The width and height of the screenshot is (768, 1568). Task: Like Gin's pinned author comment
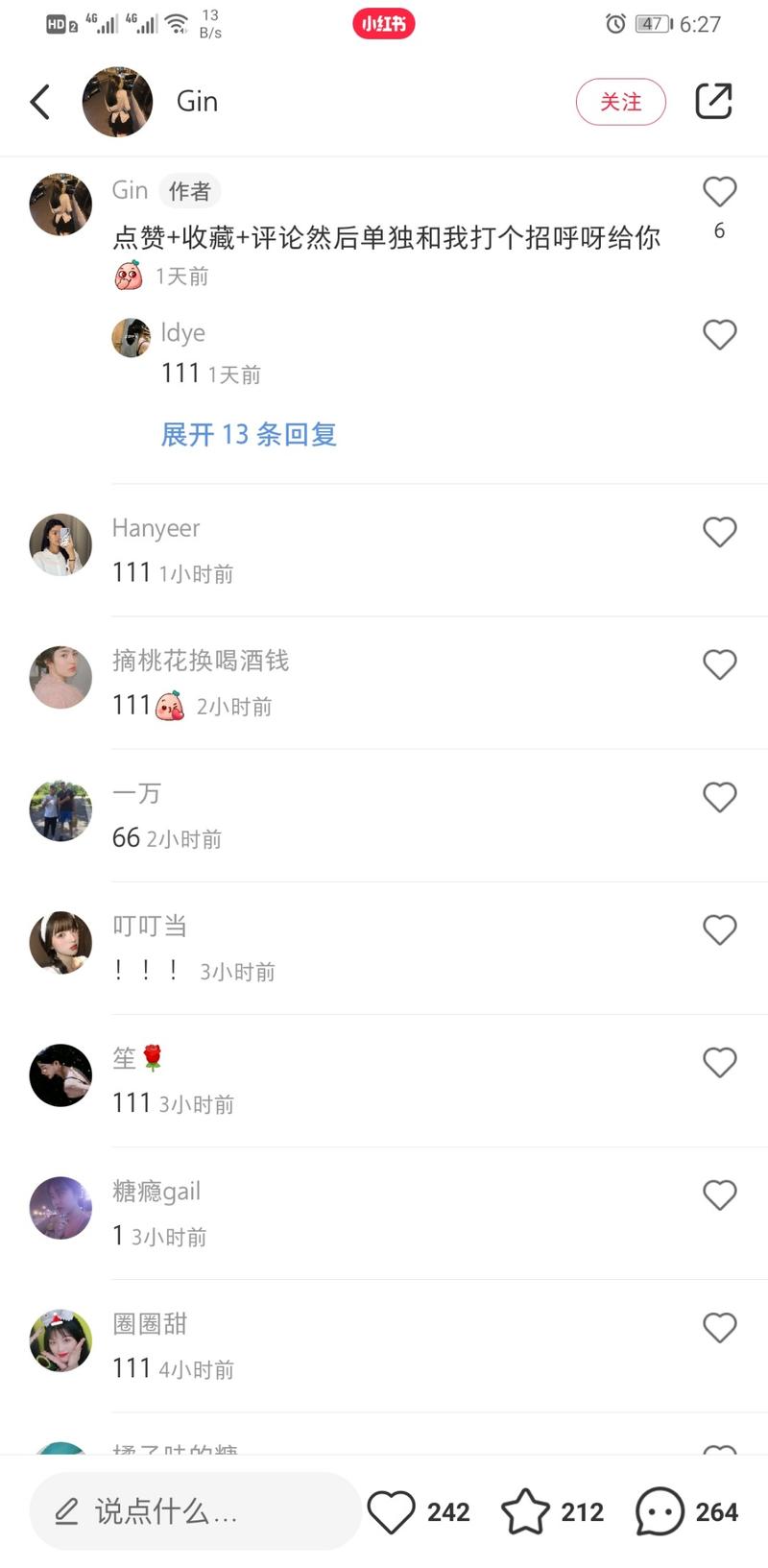(719, 191)
